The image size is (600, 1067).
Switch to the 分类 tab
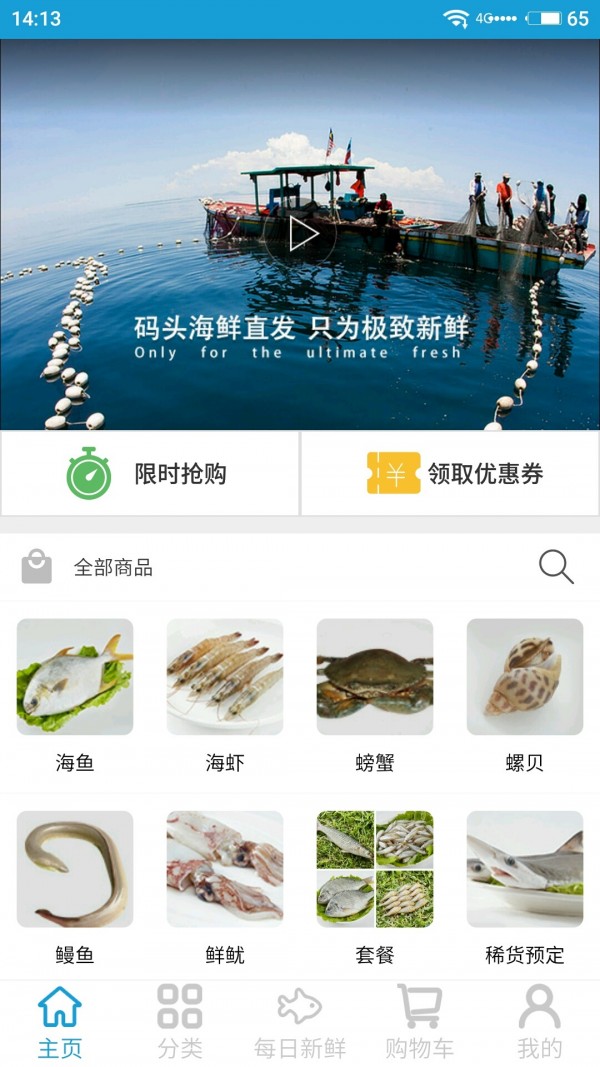[x=180, y=1022]
